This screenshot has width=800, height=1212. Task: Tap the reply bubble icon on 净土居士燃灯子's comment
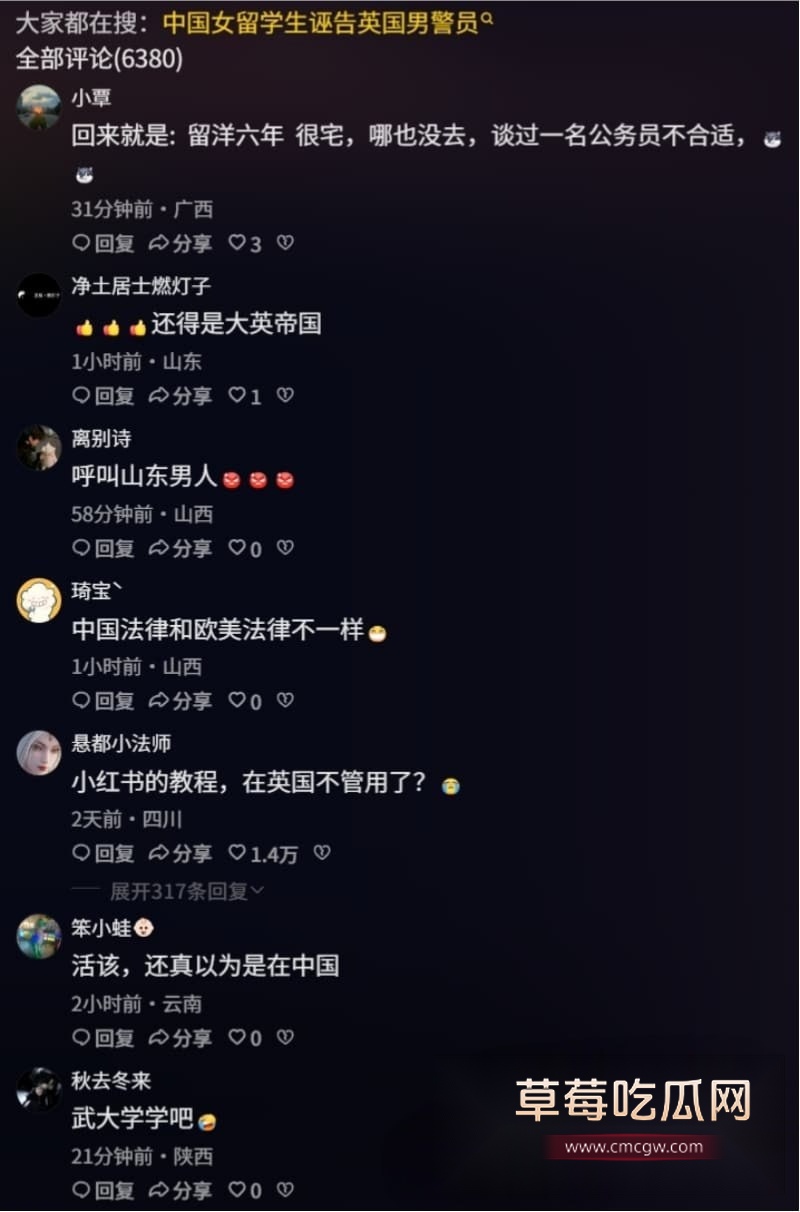coord(80,396)
